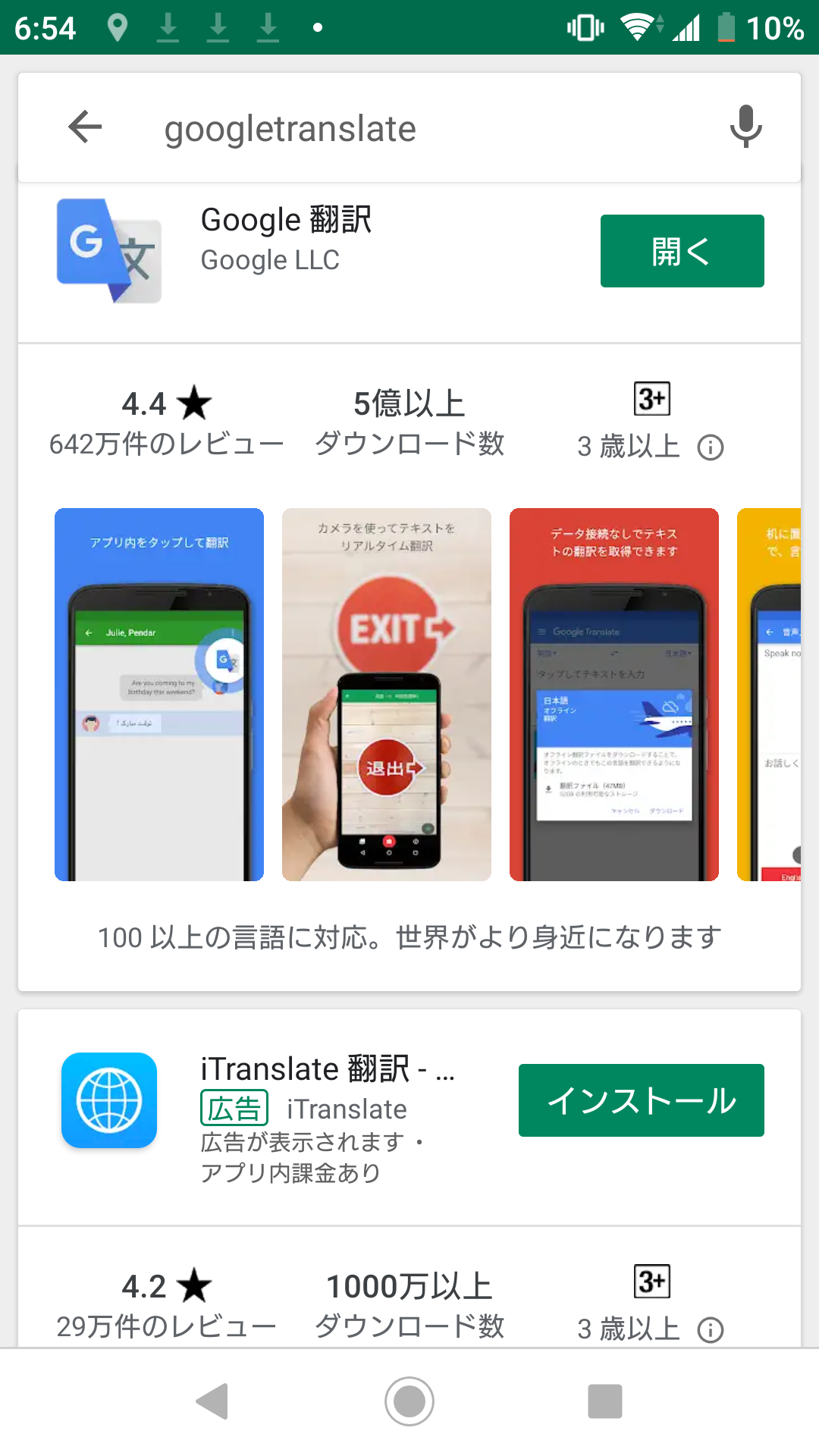Start voice search with the microphone
The height and width of the screenshot is (1456, 819).
745,127
